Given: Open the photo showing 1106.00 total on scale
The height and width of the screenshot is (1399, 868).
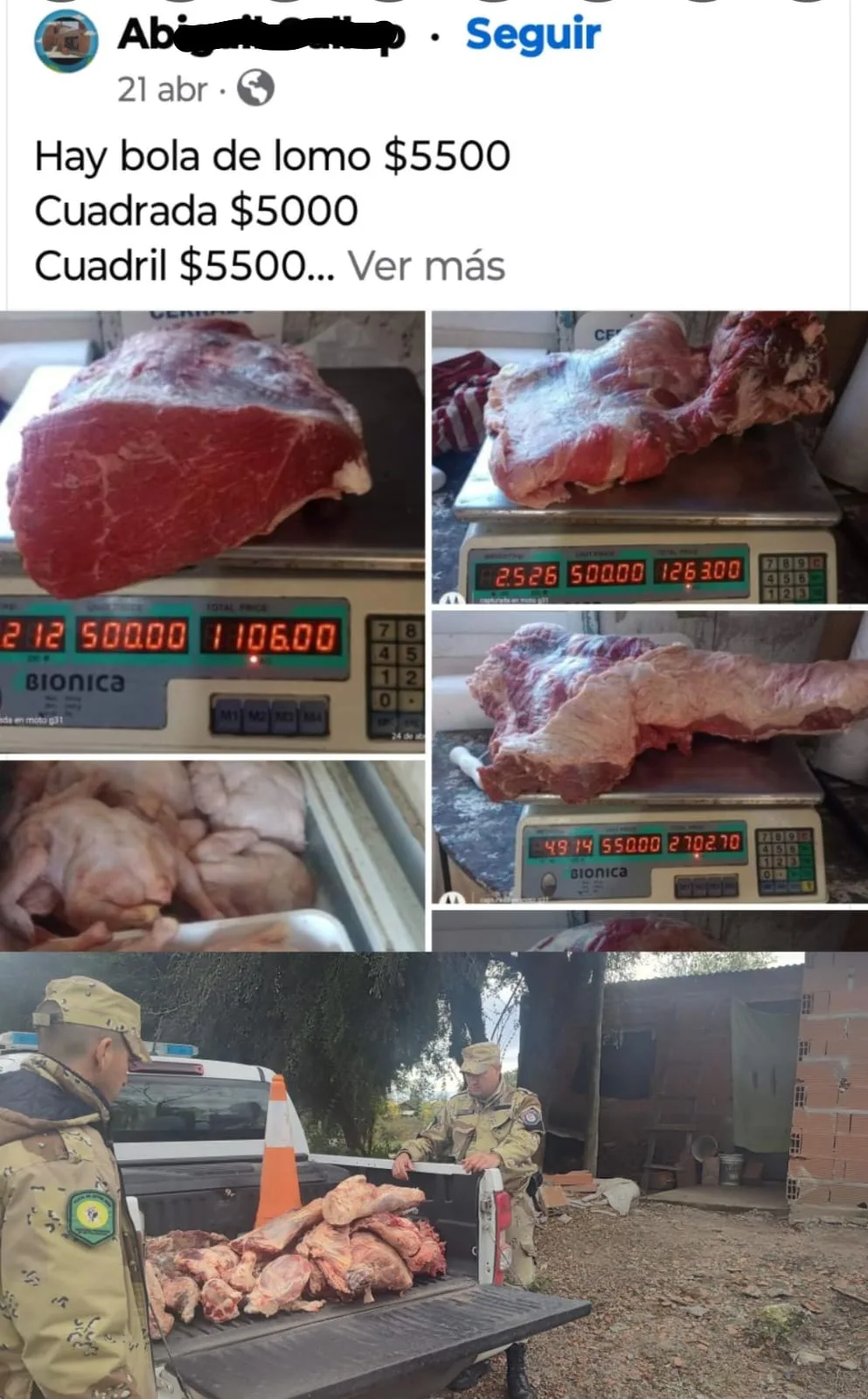Looking at the screenshot, I should point(212,531).
